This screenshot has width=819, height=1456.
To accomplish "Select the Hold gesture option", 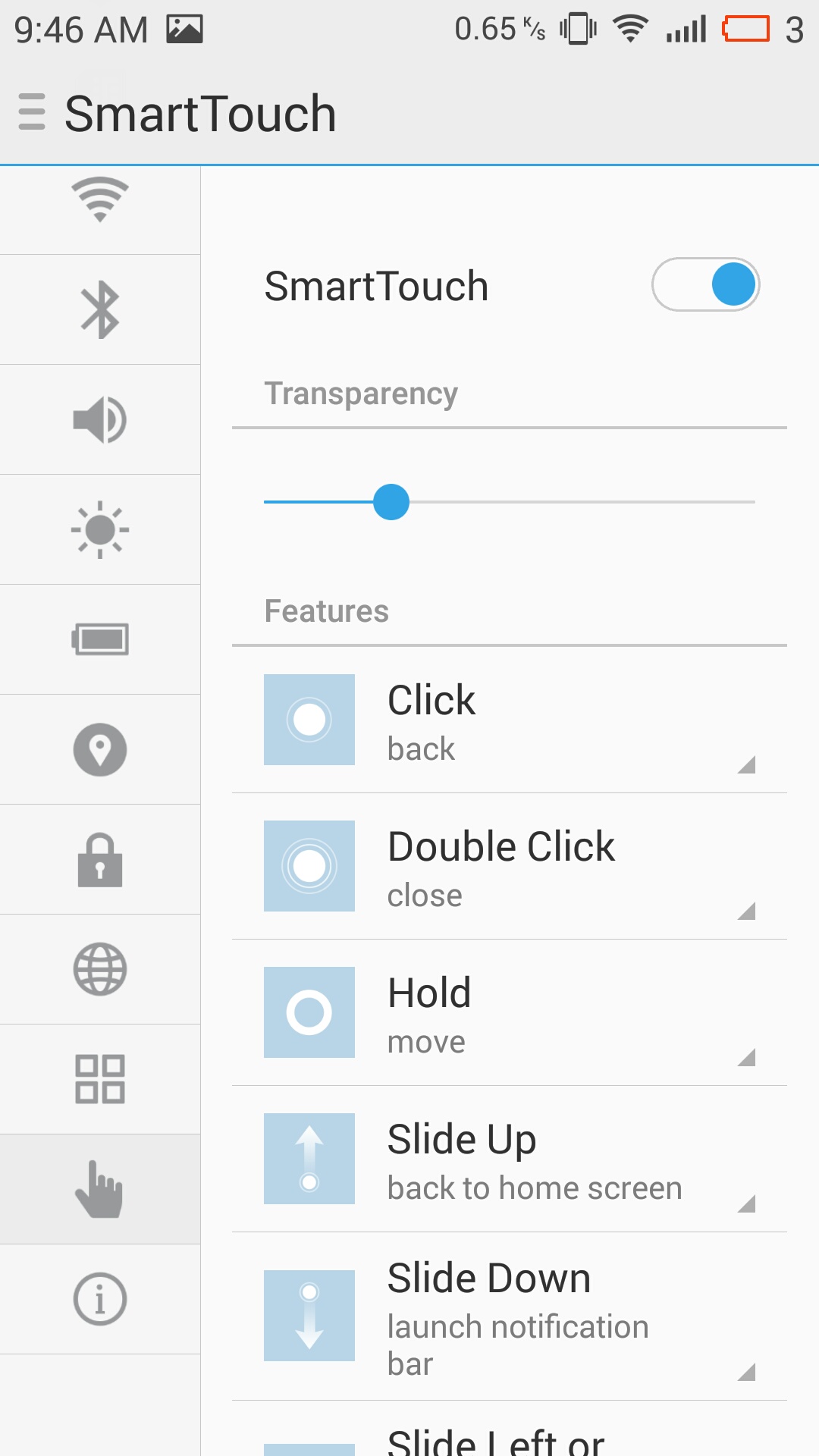I will coord(508,1013).
